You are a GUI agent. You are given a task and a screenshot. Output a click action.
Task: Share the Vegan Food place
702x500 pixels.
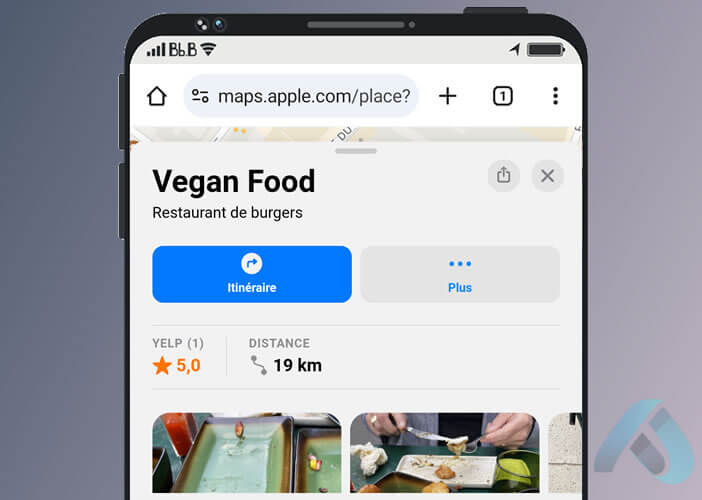tap(504, 175)
